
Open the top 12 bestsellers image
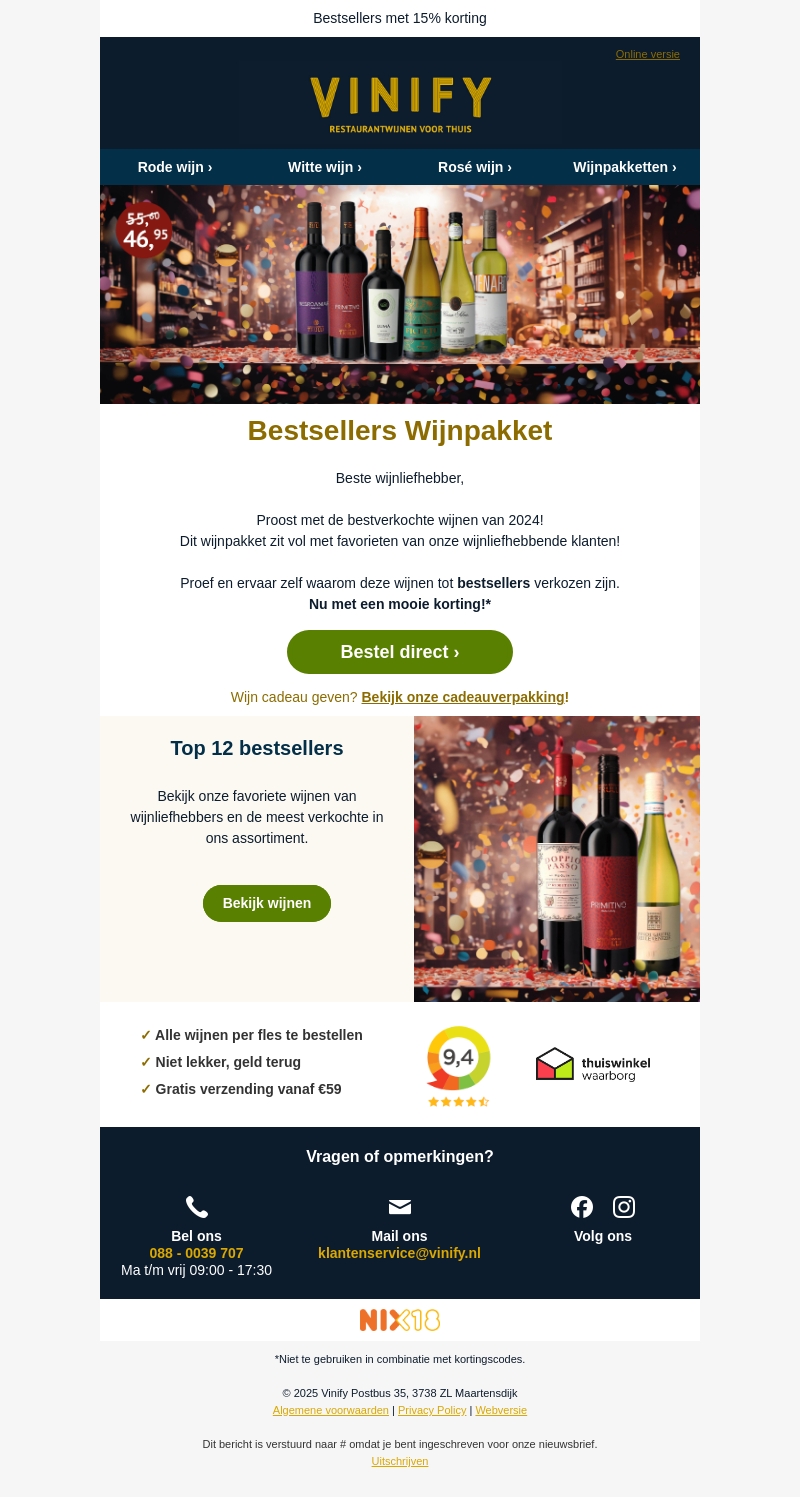click(557, 859)
